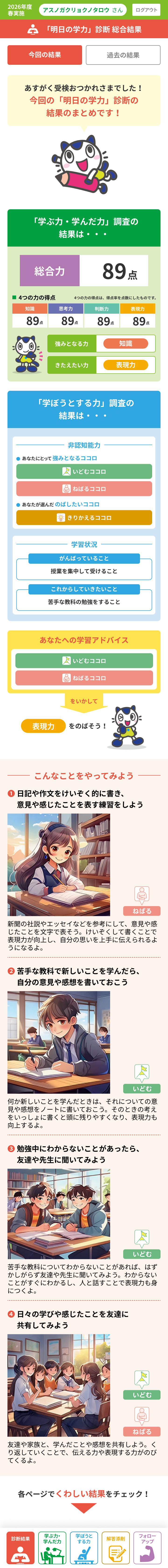Open the 学ぼうとする力 page
This screenshot has height=1568, width=168.
[84, 1547]
